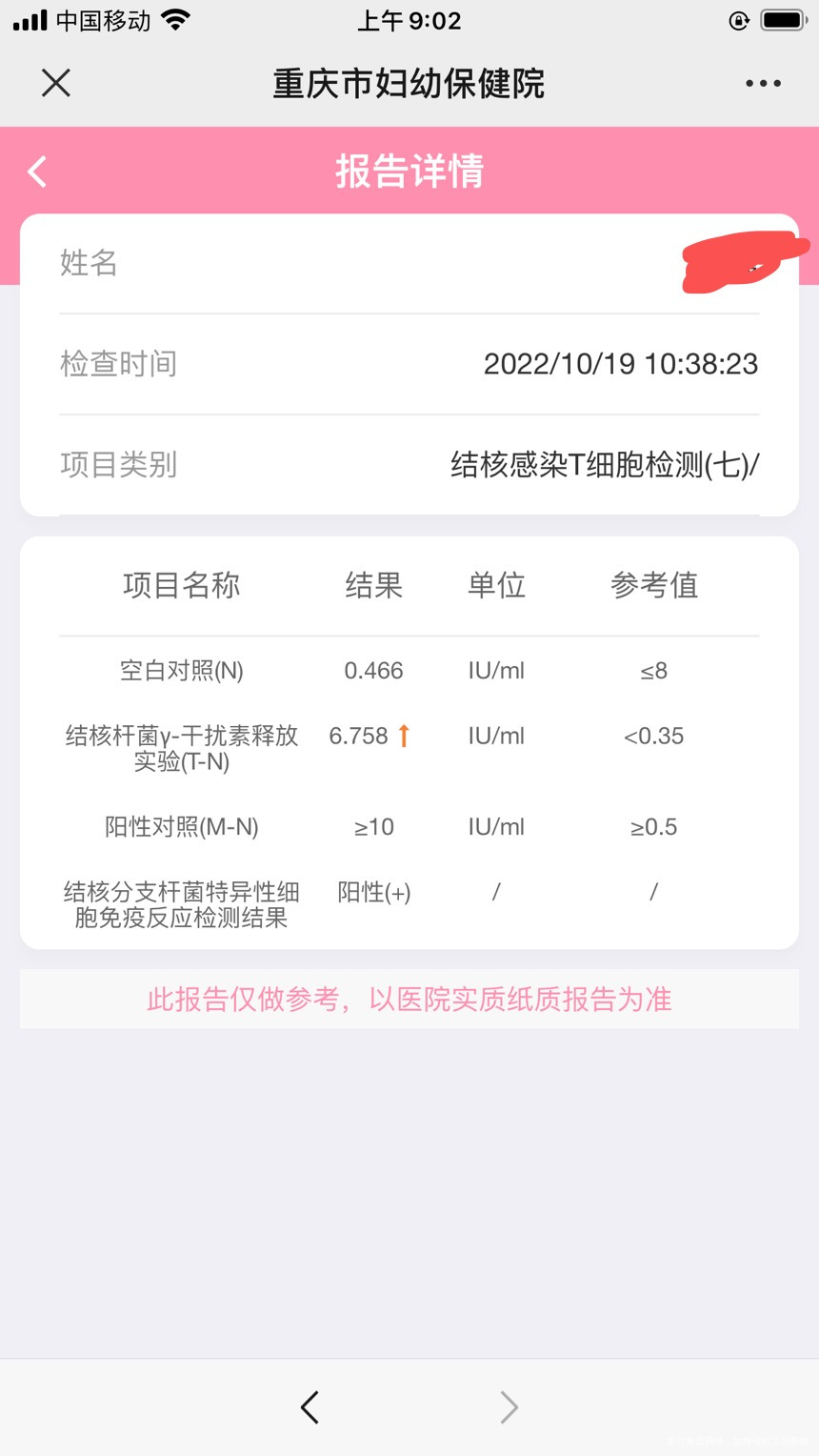
Task: Tap the 阳性(+) result value
Action: click(373, 892)
